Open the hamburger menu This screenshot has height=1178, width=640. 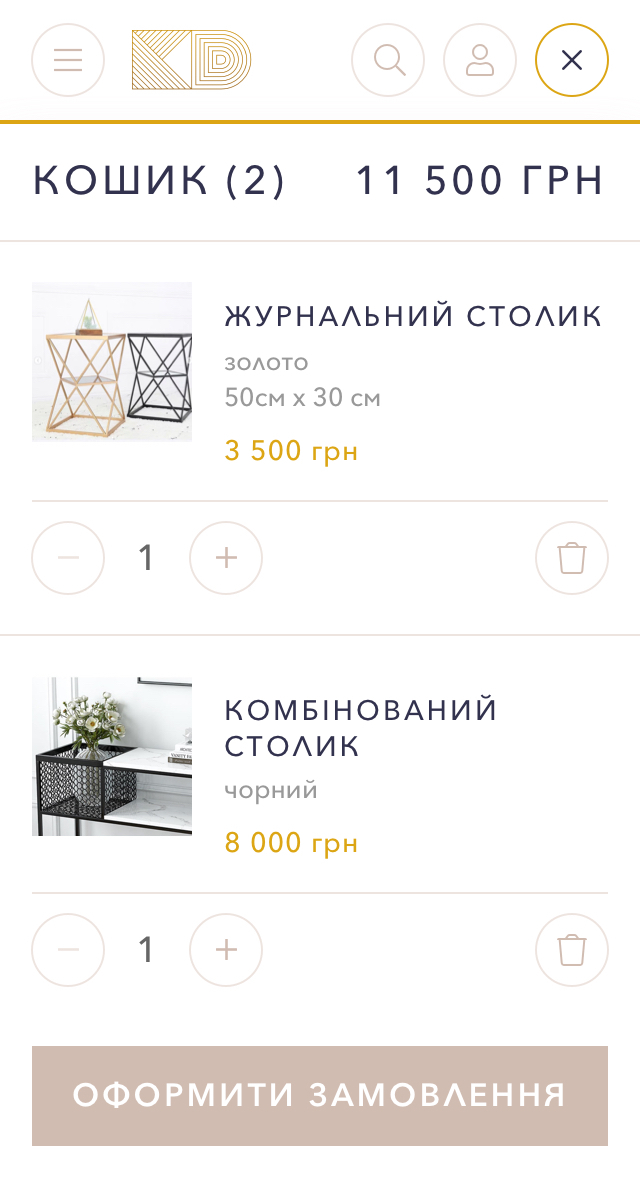68,60
